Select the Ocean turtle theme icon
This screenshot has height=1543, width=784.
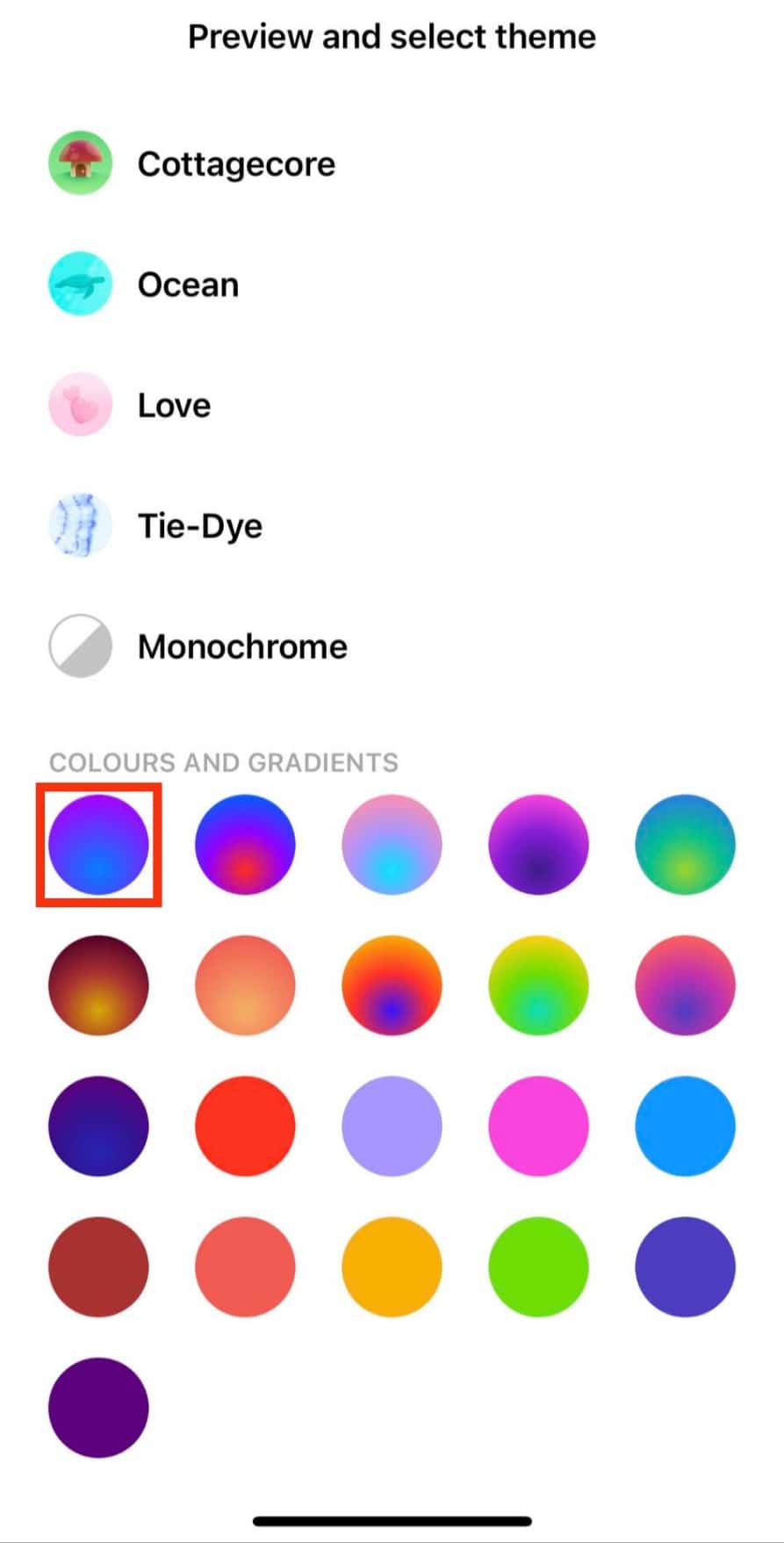81,285
